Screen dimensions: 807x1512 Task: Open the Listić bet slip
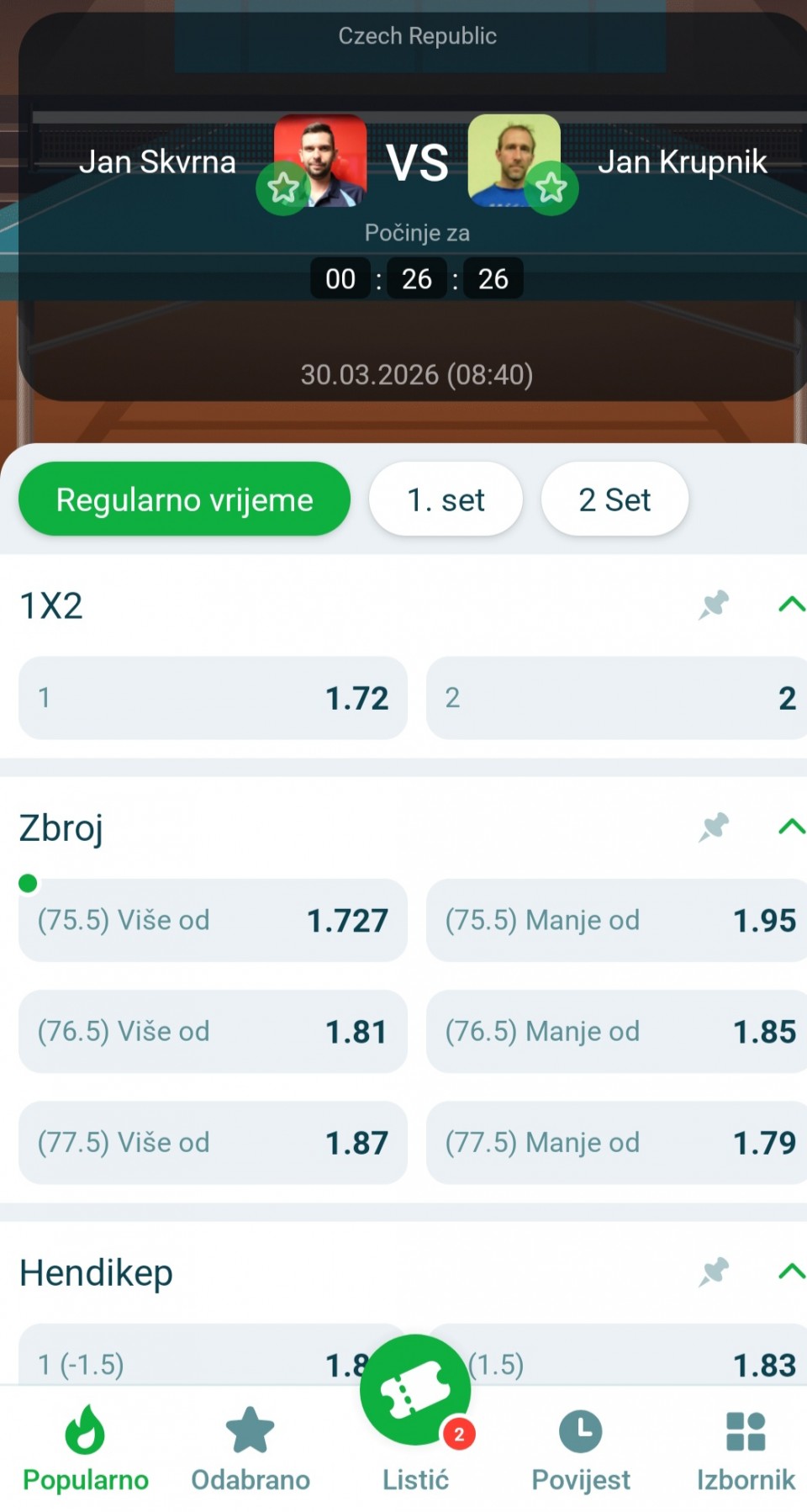pos(415,1392)
